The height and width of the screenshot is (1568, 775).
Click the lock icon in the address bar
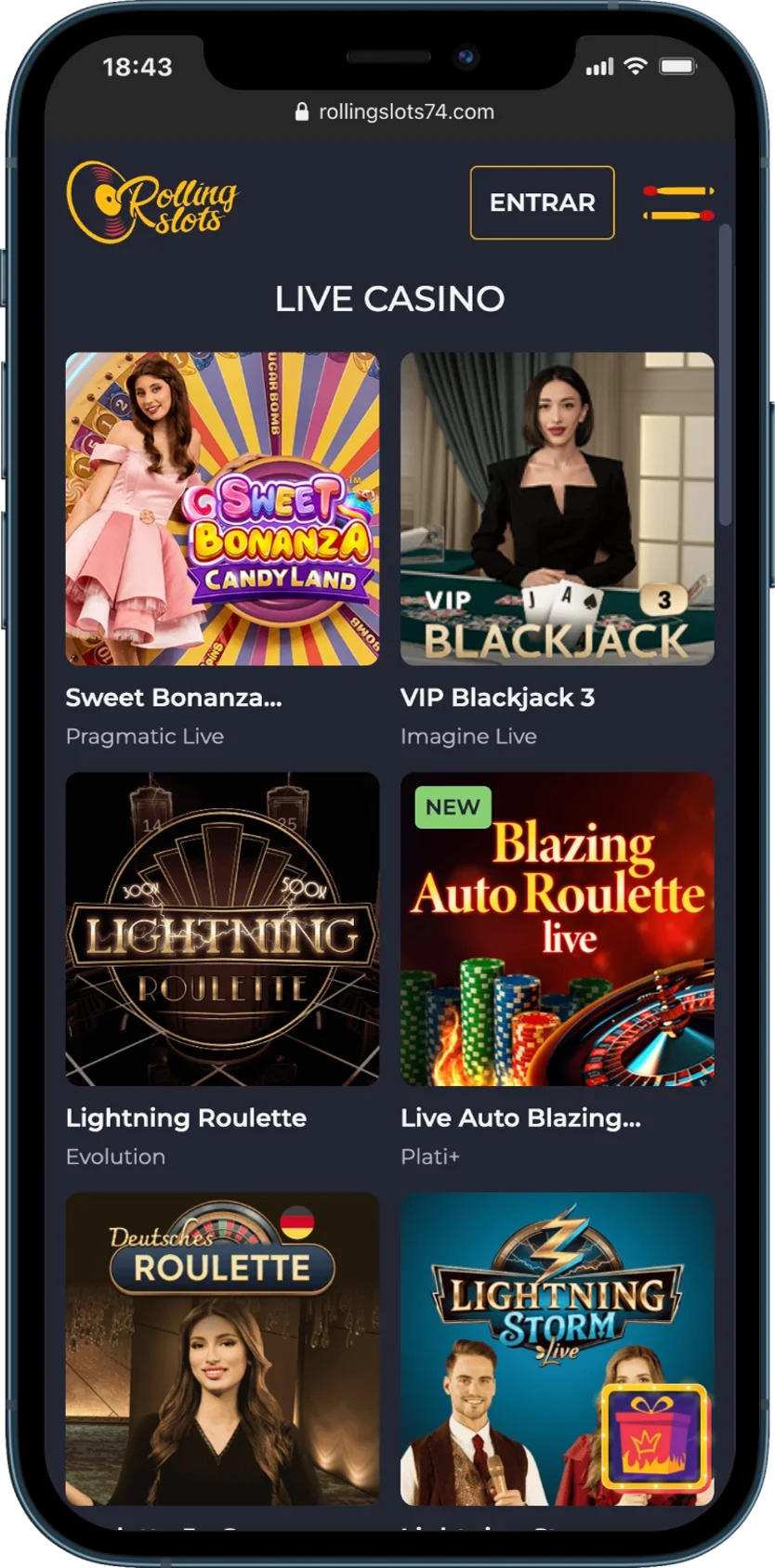point(302,111)
